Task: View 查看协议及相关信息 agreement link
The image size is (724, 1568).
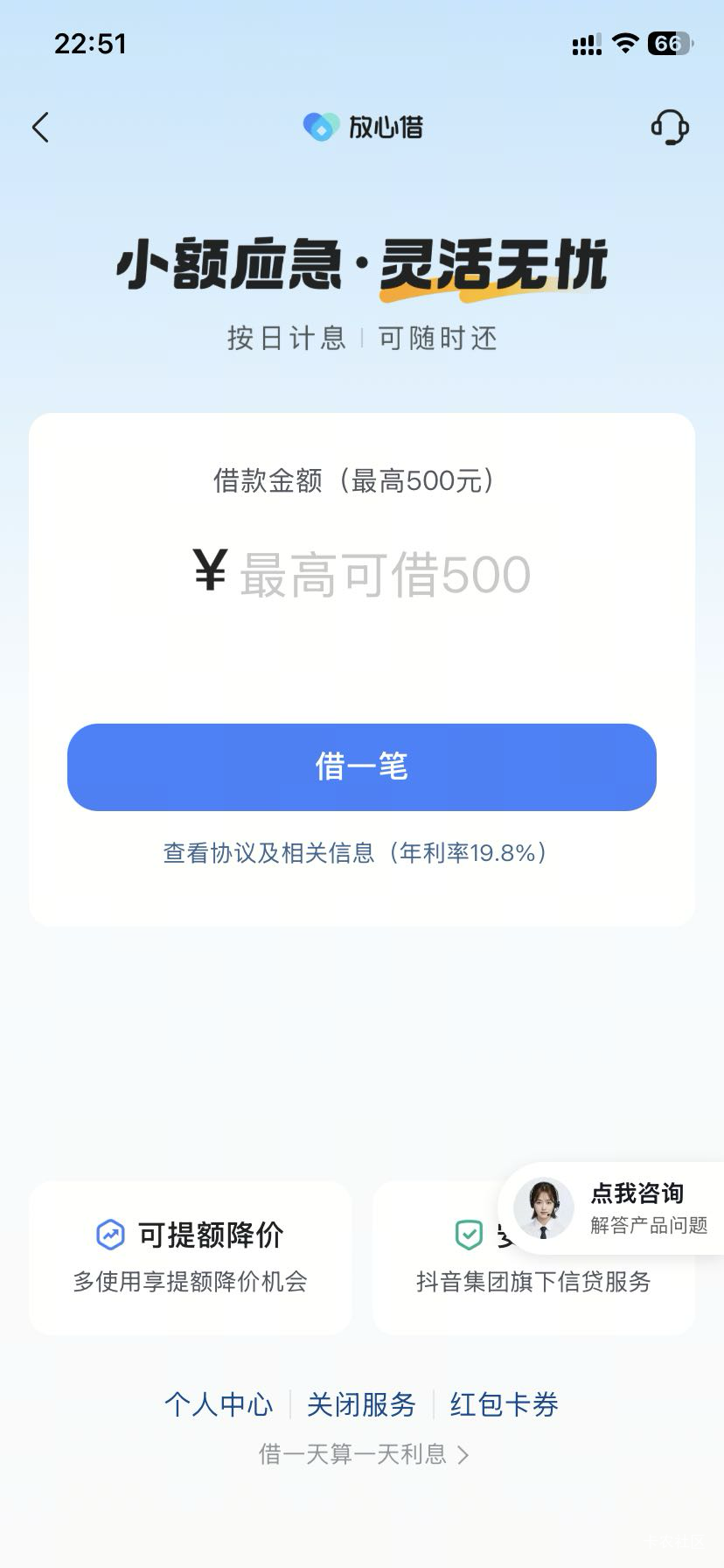Action: pos(355,853)
